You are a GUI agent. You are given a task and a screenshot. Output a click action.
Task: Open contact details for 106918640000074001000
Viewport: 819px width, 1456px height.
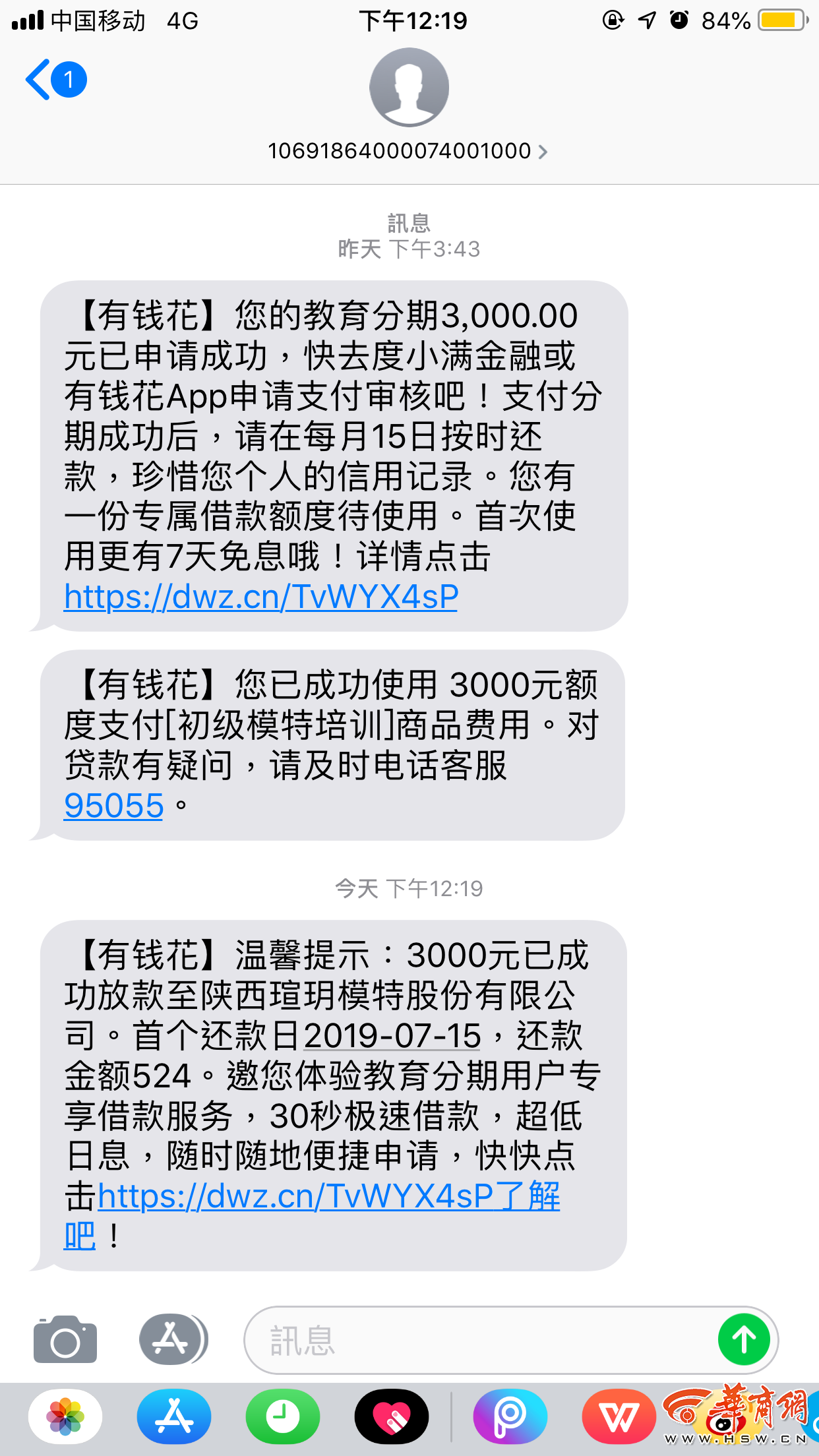coord(408,151)
